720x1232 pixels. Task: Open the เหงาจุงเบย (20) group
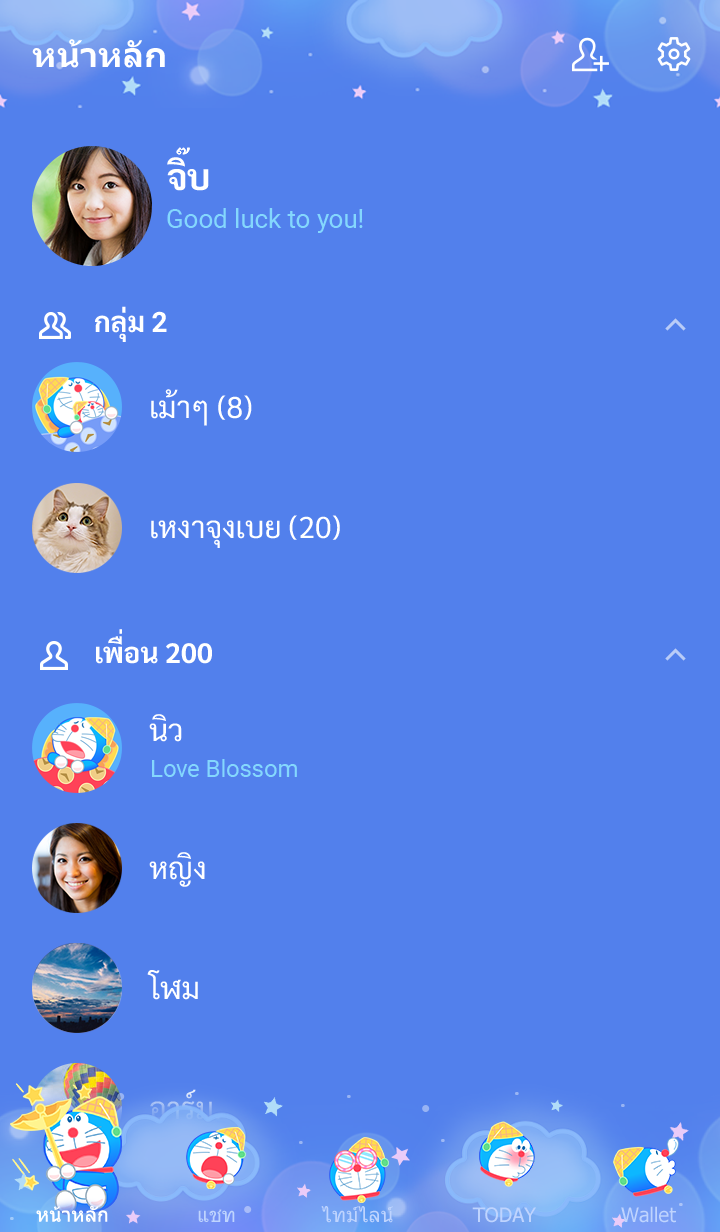pos(245,528)
